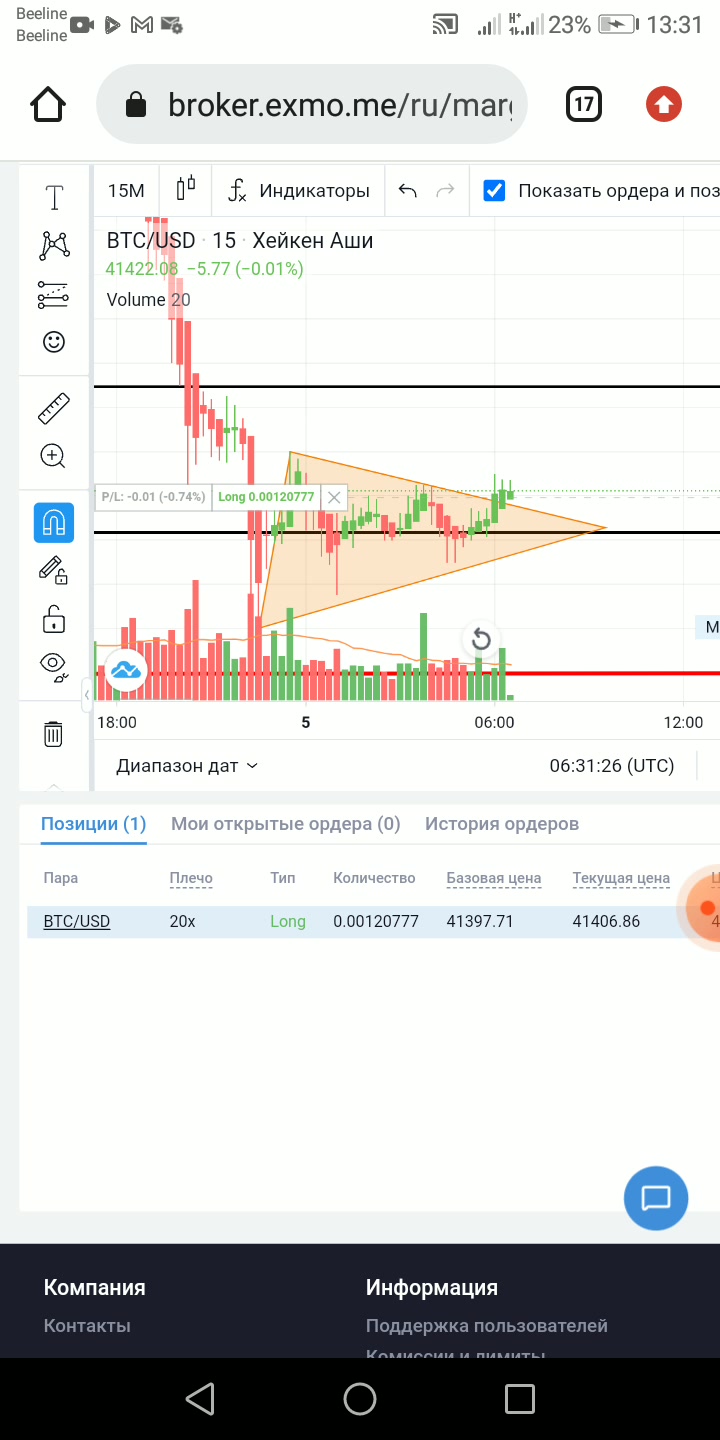Select the ruler measure tool
Image resolution: width=720 pixels, height=1440 pixels.
point(54,409)
